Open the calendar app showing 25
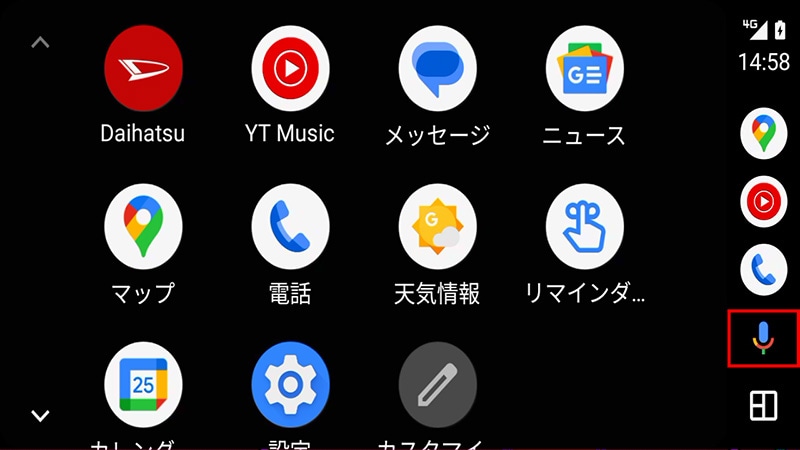Screen dimensions: 800x450 [143, 381]
